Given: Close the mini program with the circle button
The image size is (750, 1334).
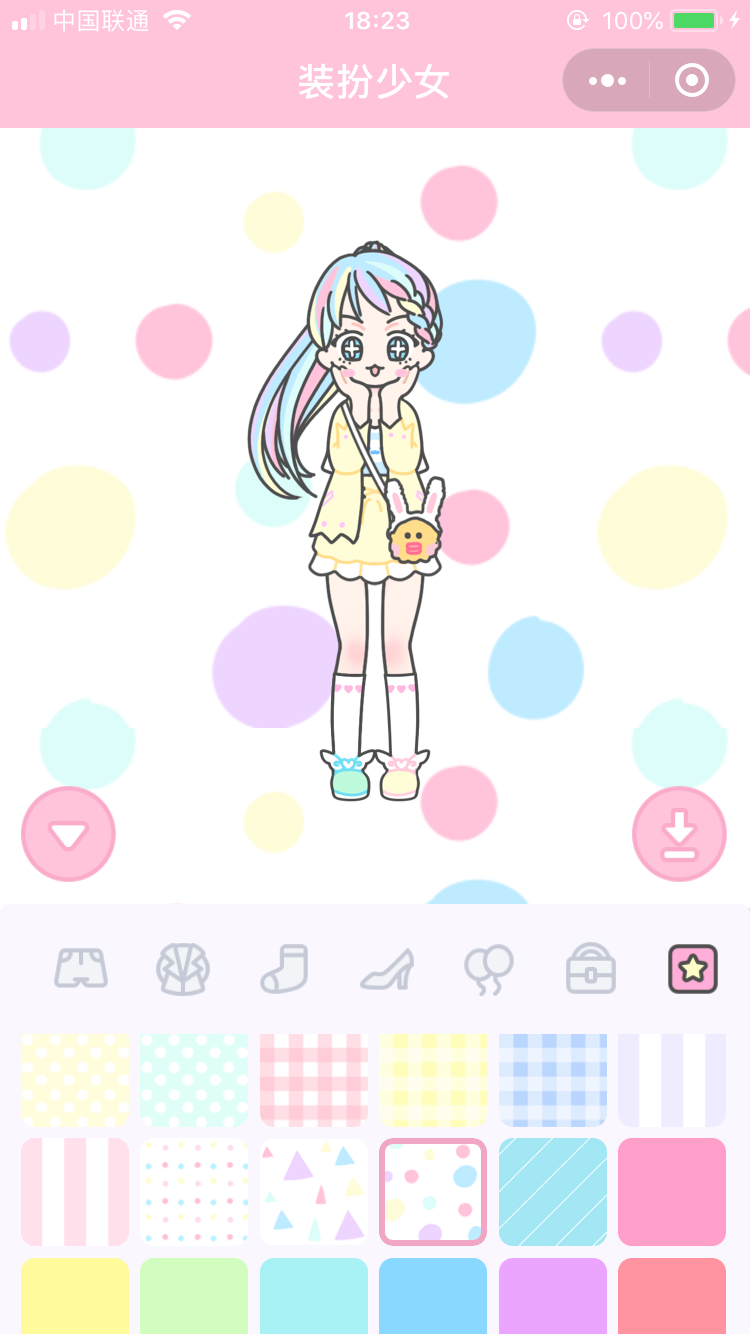Looking at the screenshot, I should pyautogui.click(x=692, y=81).
